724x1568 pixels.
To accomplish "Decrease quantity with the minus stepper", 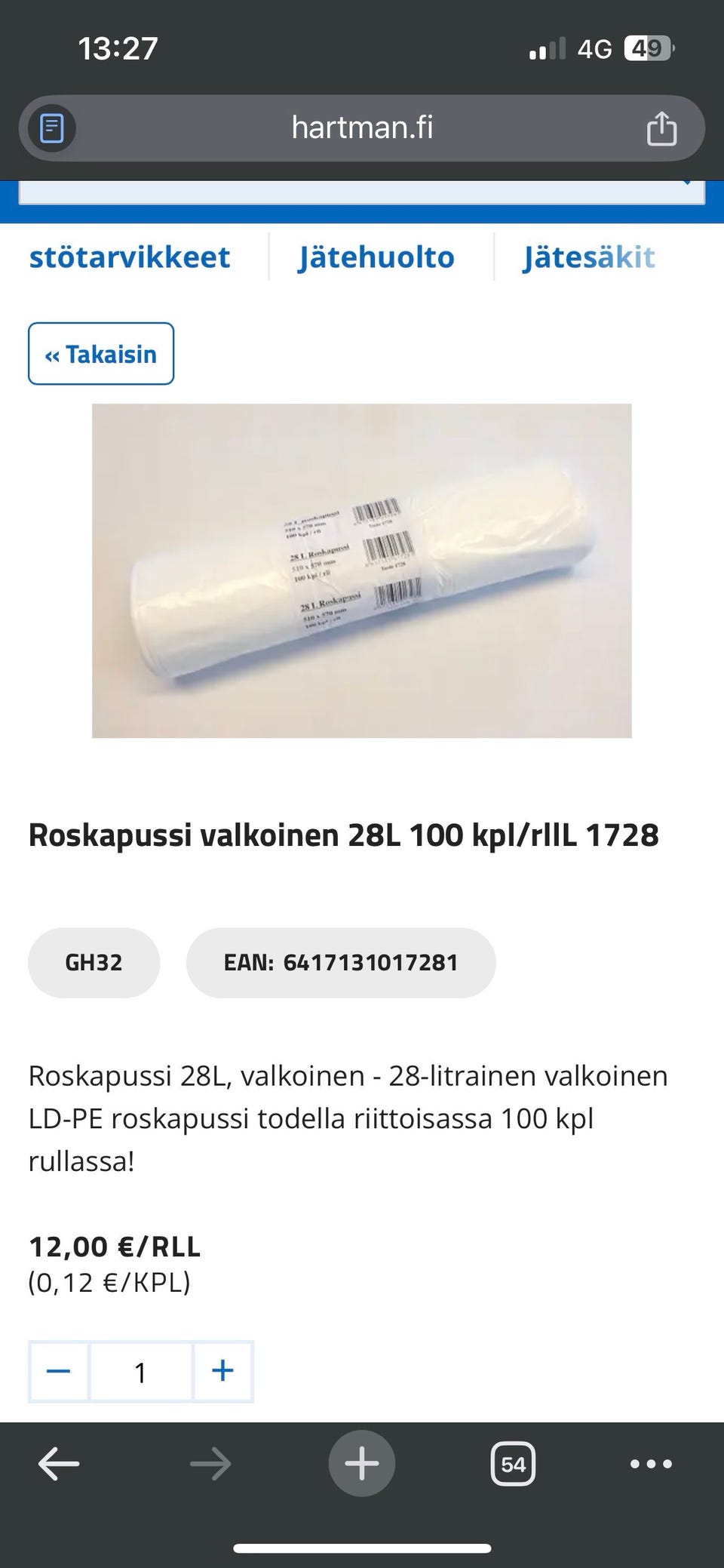I will tap(59, 1372).
